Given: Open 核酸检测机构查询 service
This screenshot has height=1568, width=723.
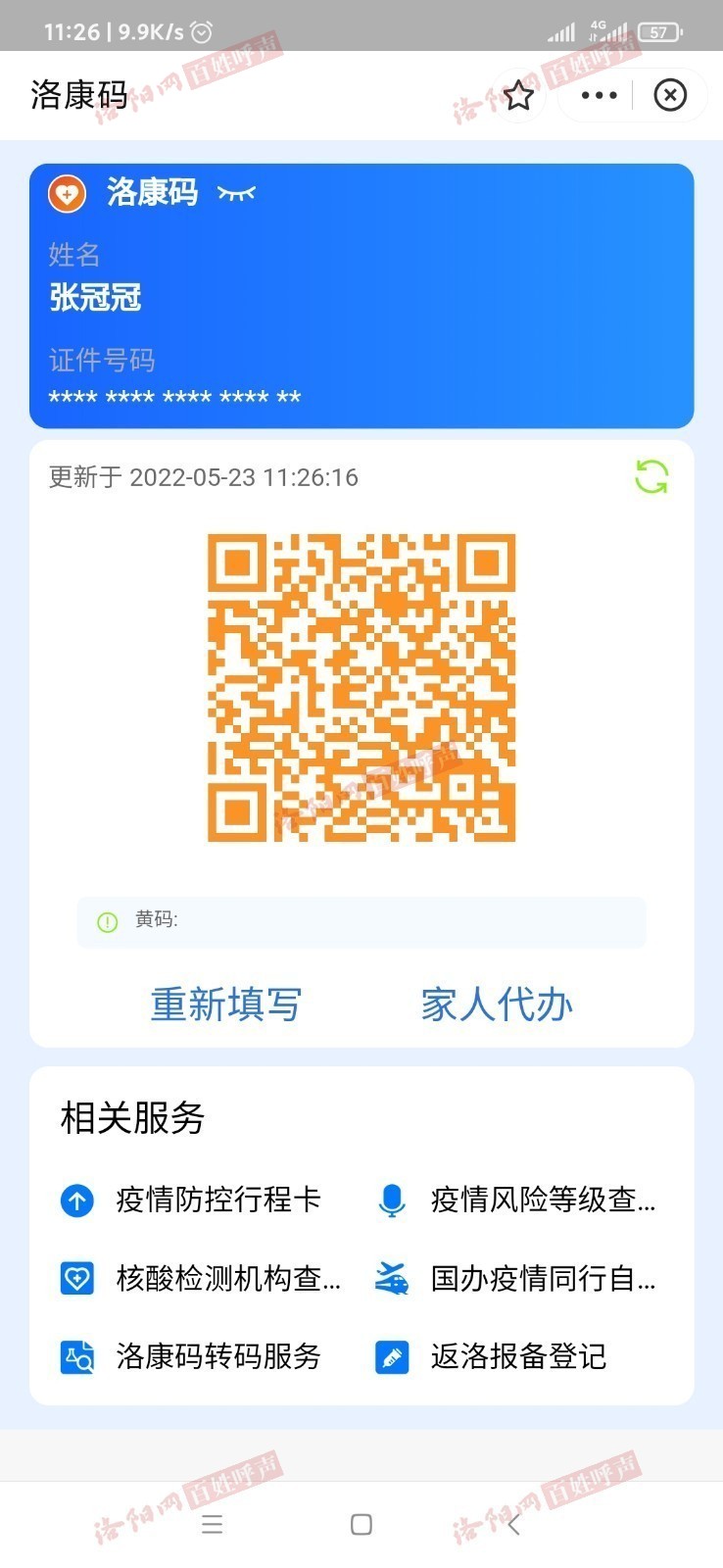Looking at the screenshot, I should tap(201, 1278).
